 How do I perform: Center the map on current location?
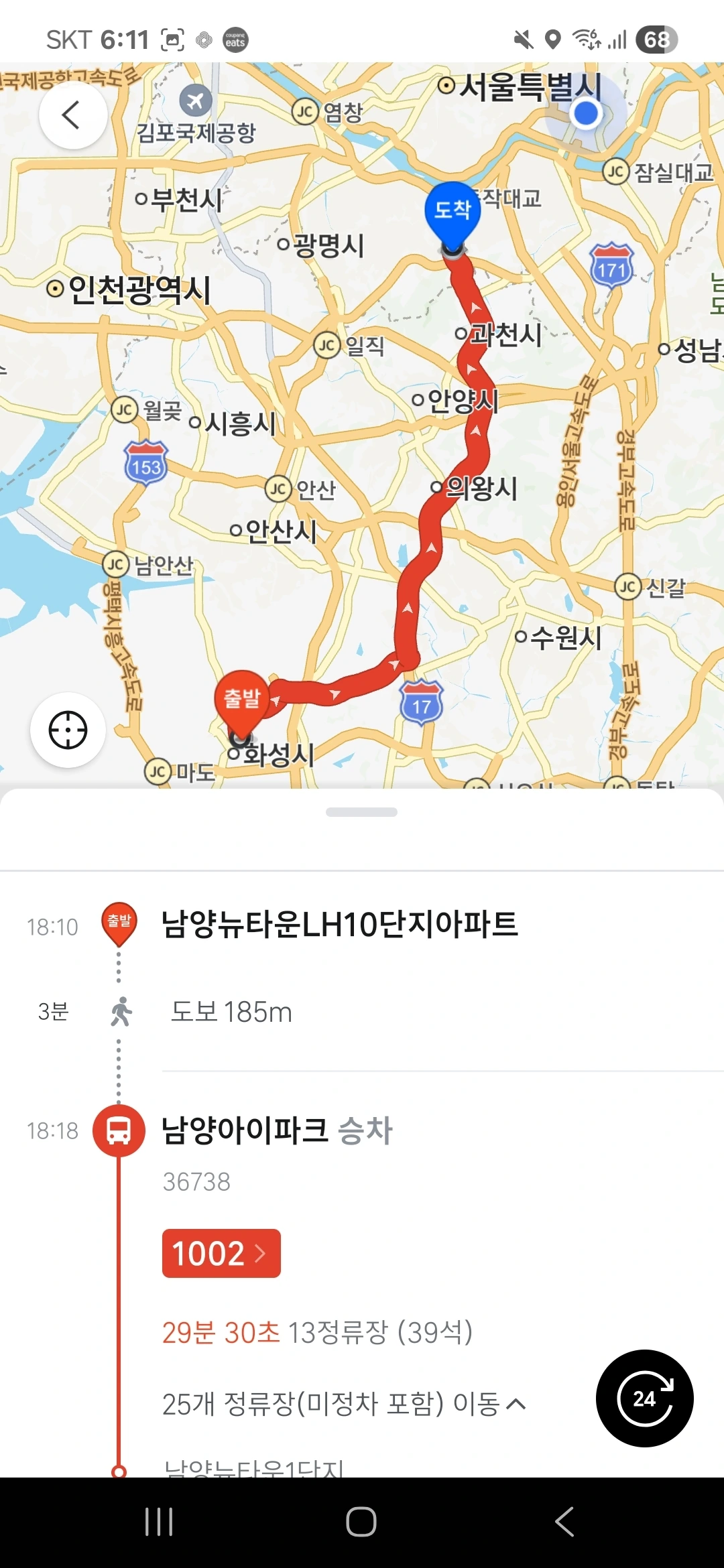[68, 730]
